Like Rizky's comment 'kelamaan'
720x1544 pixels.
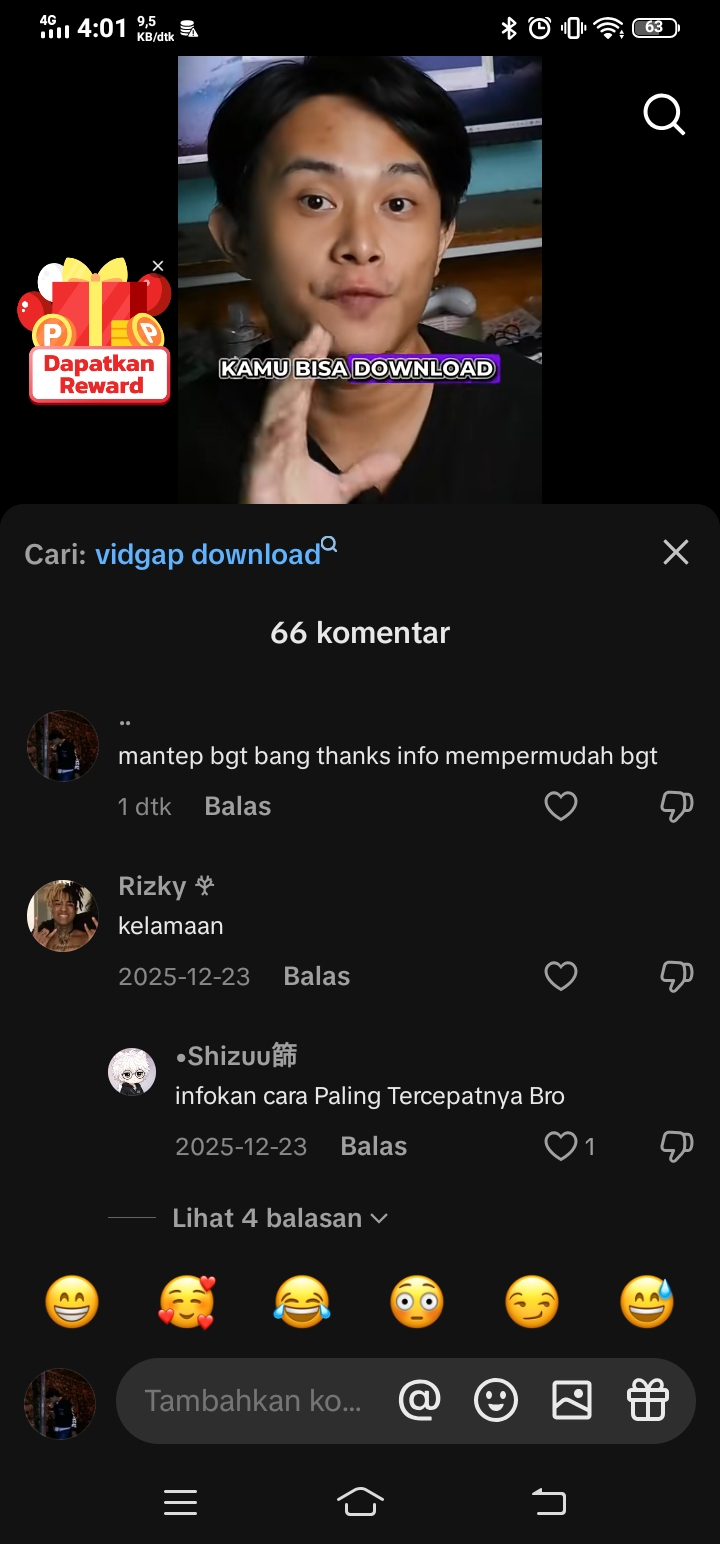click(560, 976)
